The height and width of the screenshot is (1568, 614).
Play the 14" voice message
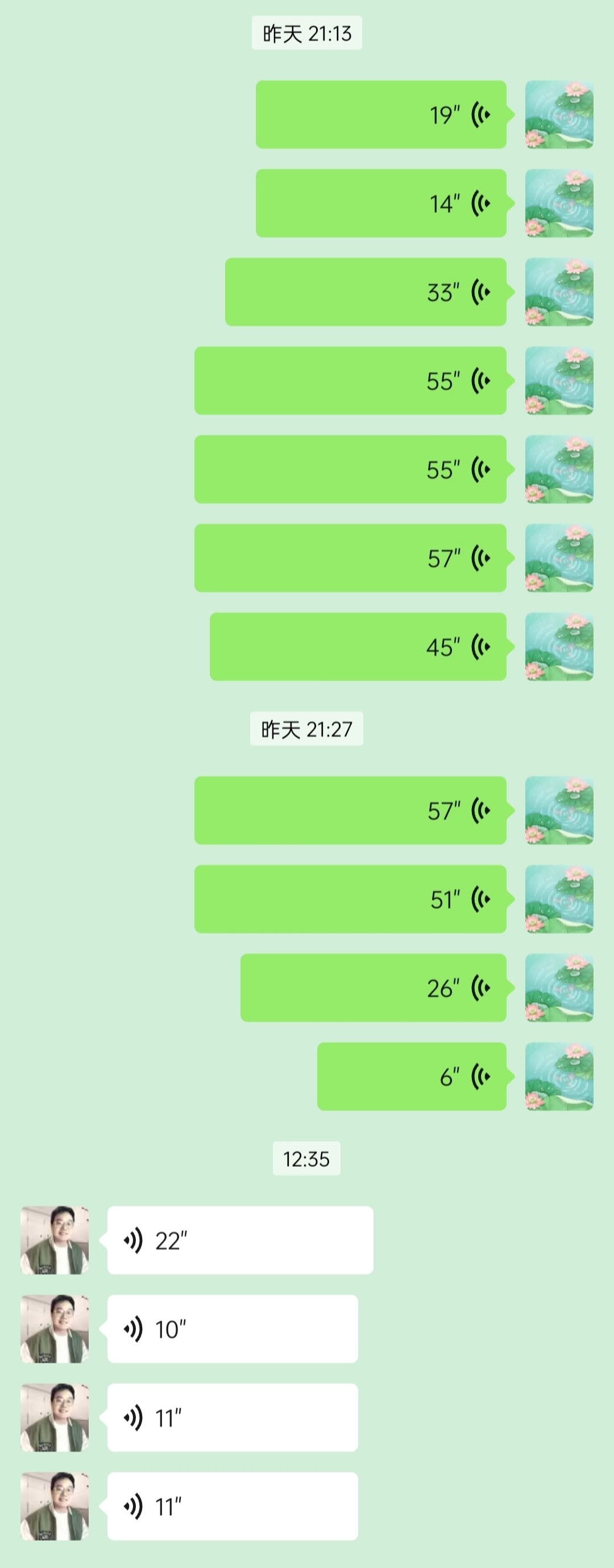coord(381,203)
